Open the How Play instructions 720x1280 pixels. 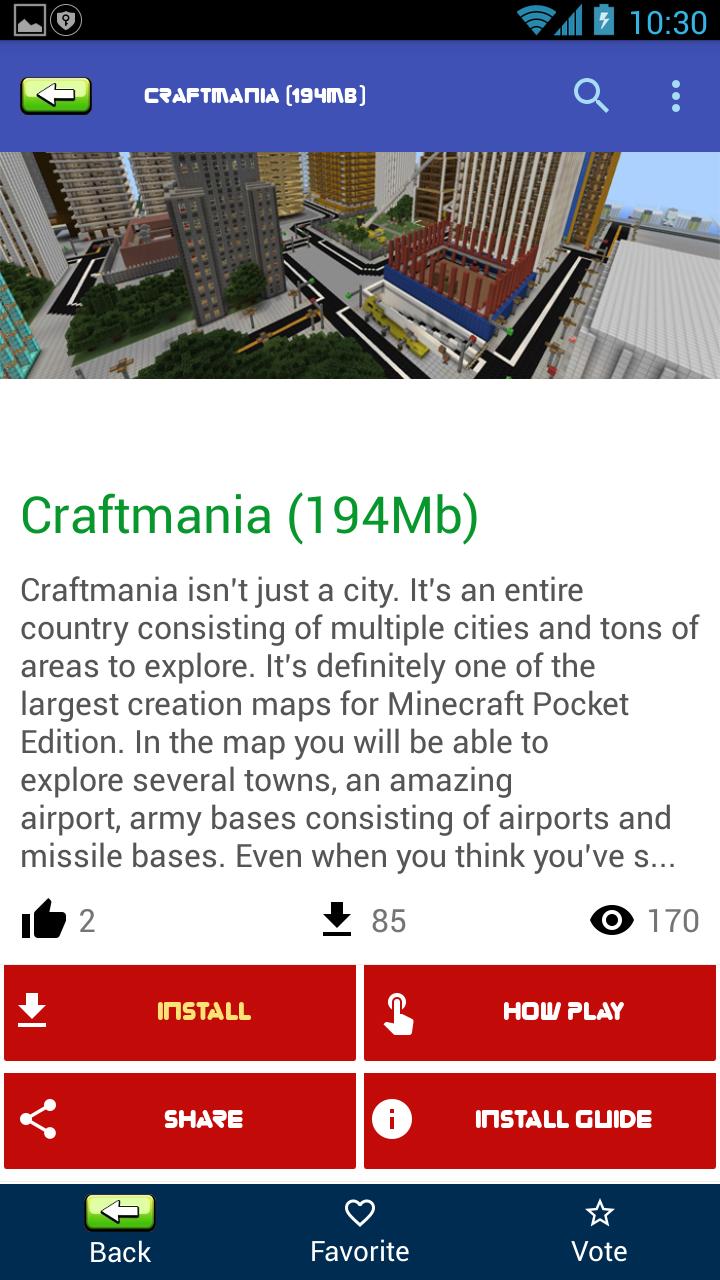(x=540, y=1012)
